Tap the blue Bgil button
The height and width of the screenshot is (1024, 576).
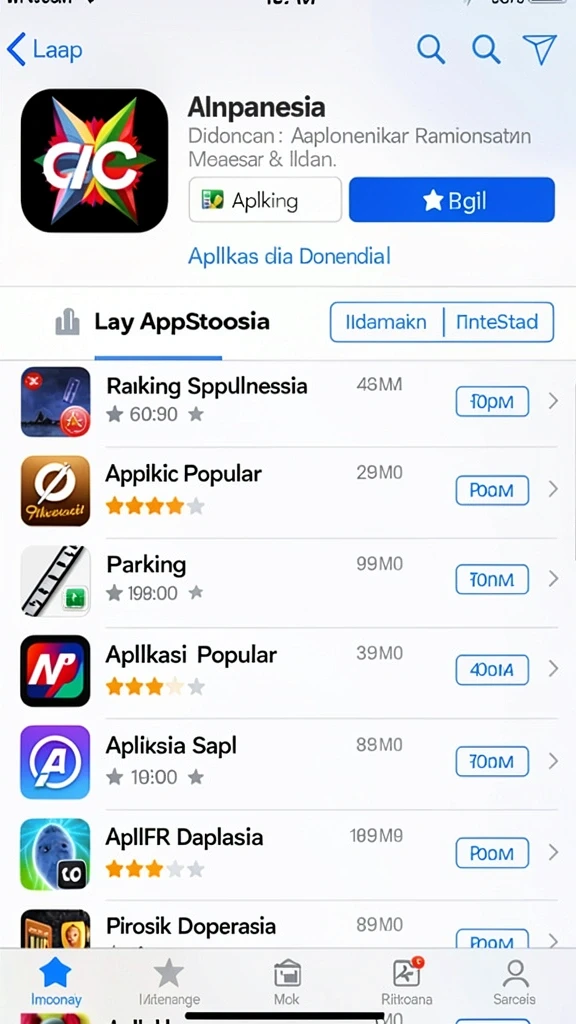[452, 200]
